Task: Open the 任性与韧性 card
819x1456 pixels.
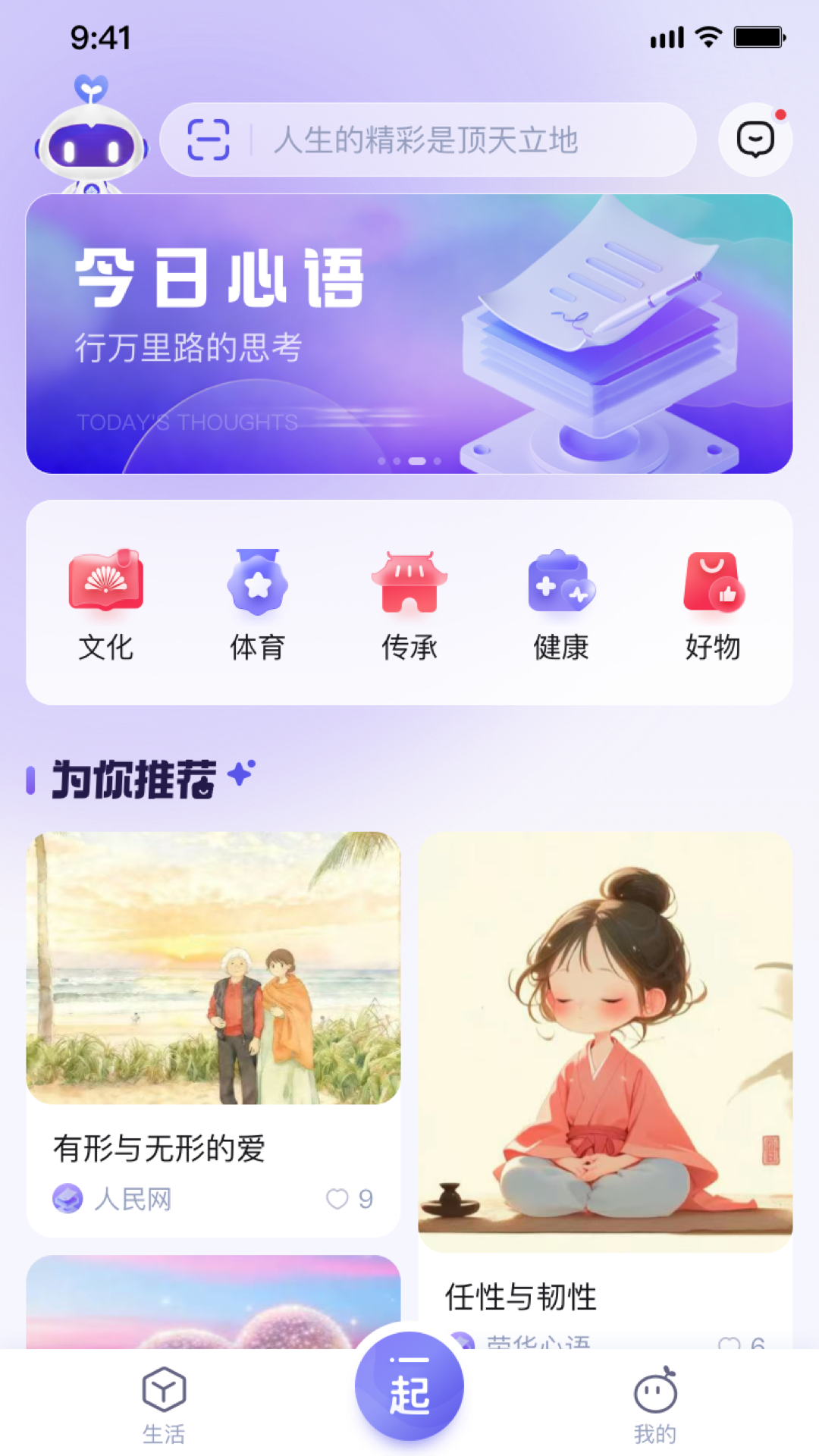Action: [x=605, y=1062]
